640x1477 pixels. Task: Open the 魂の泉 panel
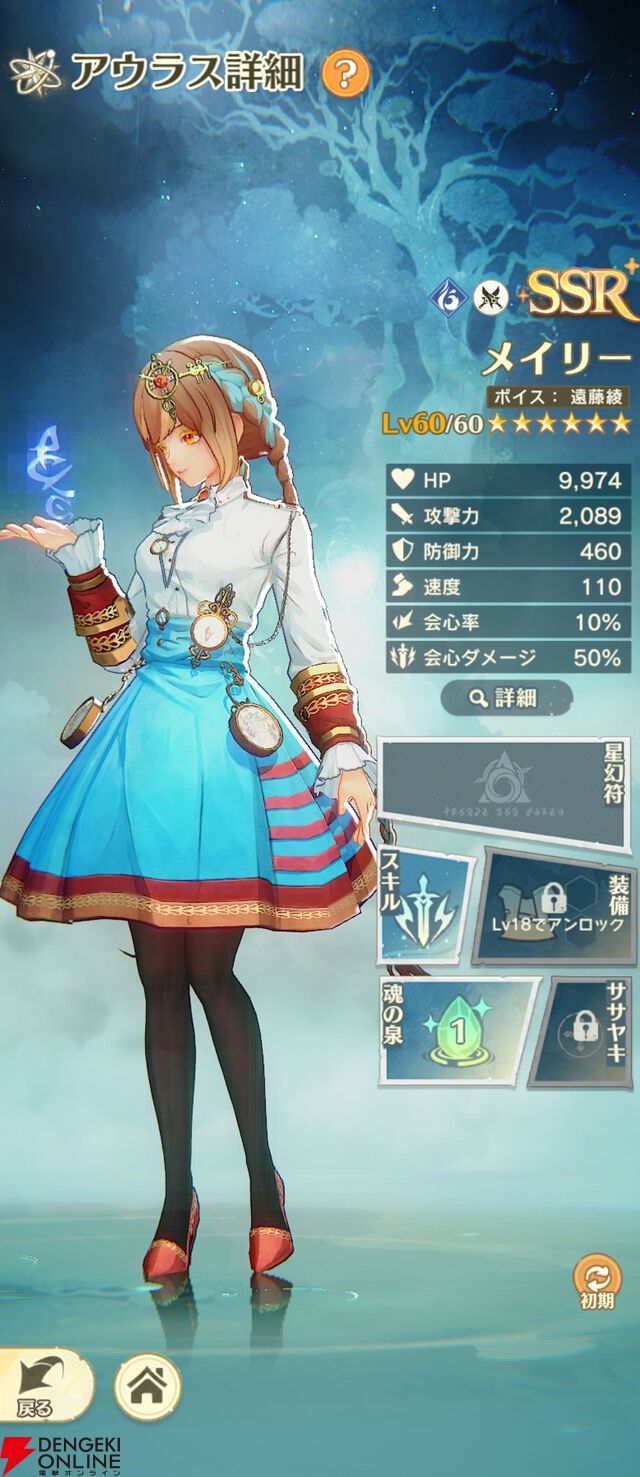click(450, 1031)
